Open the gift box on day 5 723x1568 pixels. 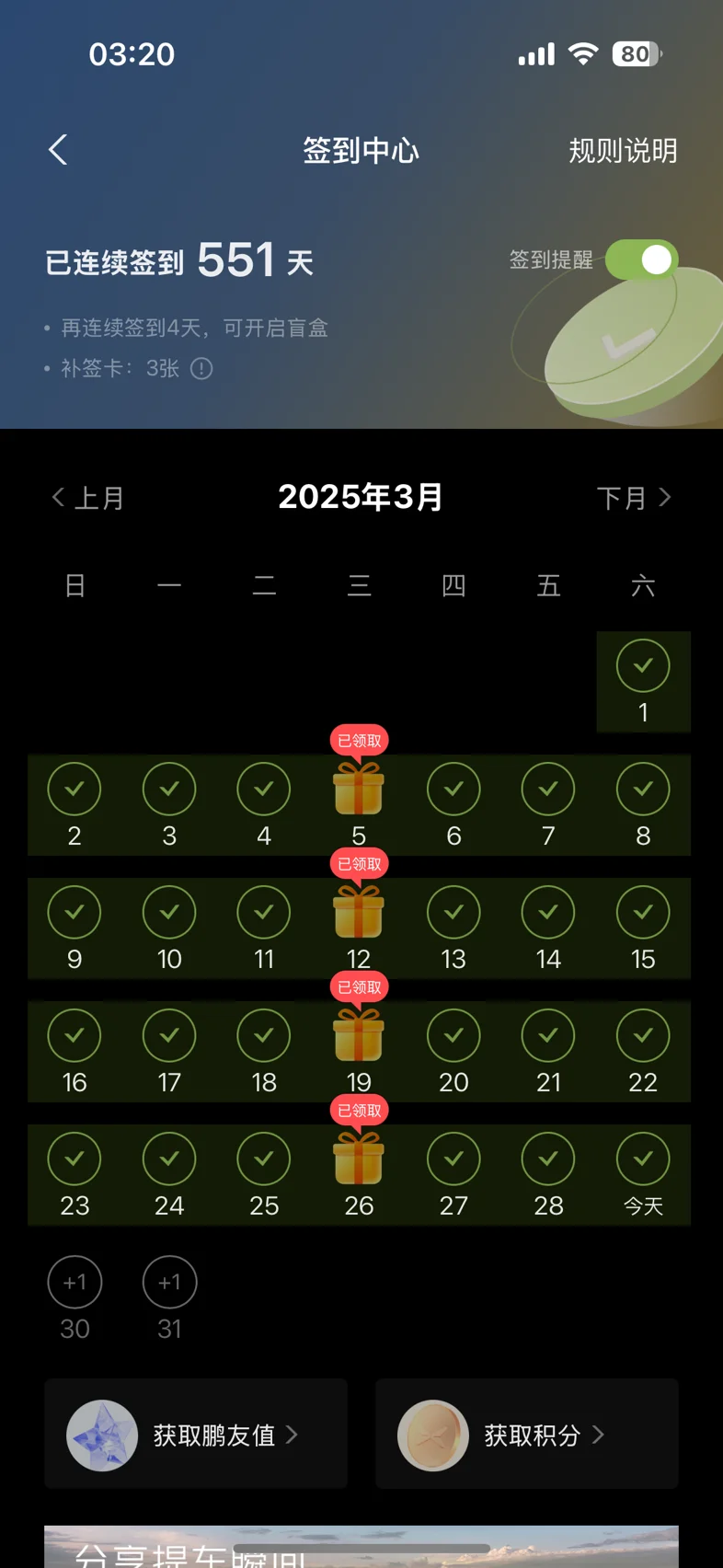point(359,790)
